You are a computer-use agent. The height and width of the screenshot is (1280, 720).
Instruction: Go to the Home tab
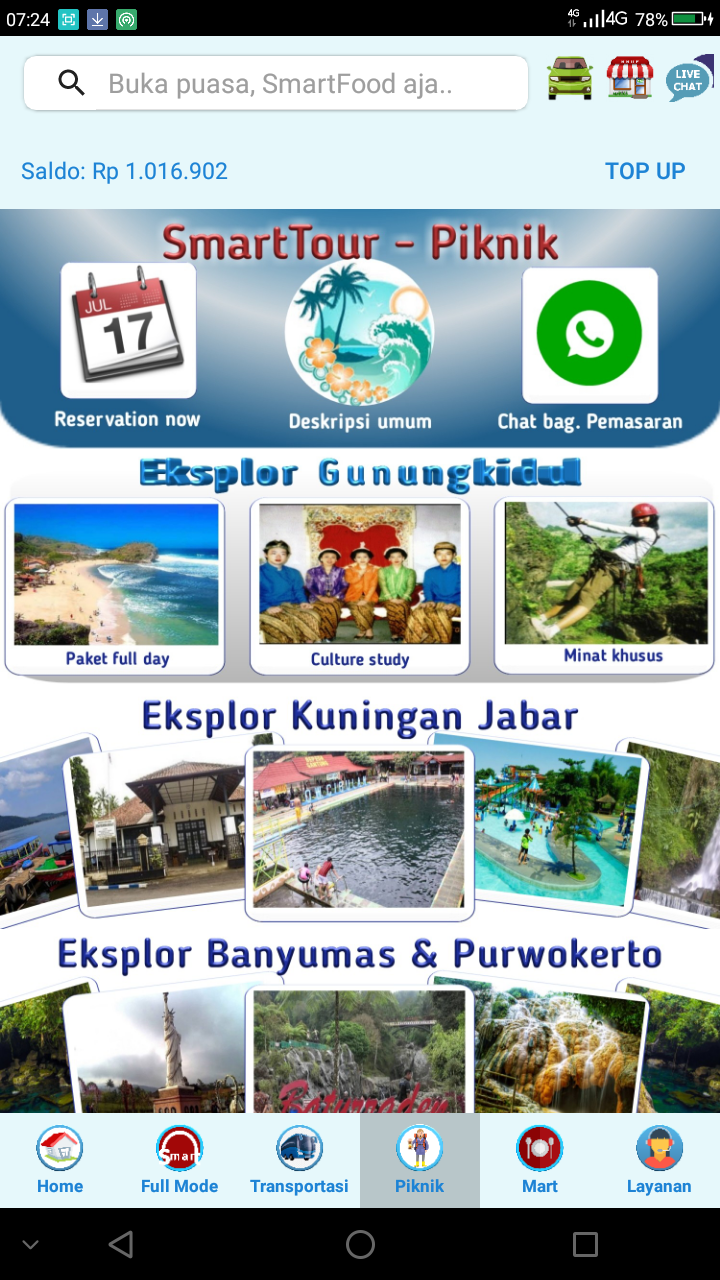tap(60, 1160)
